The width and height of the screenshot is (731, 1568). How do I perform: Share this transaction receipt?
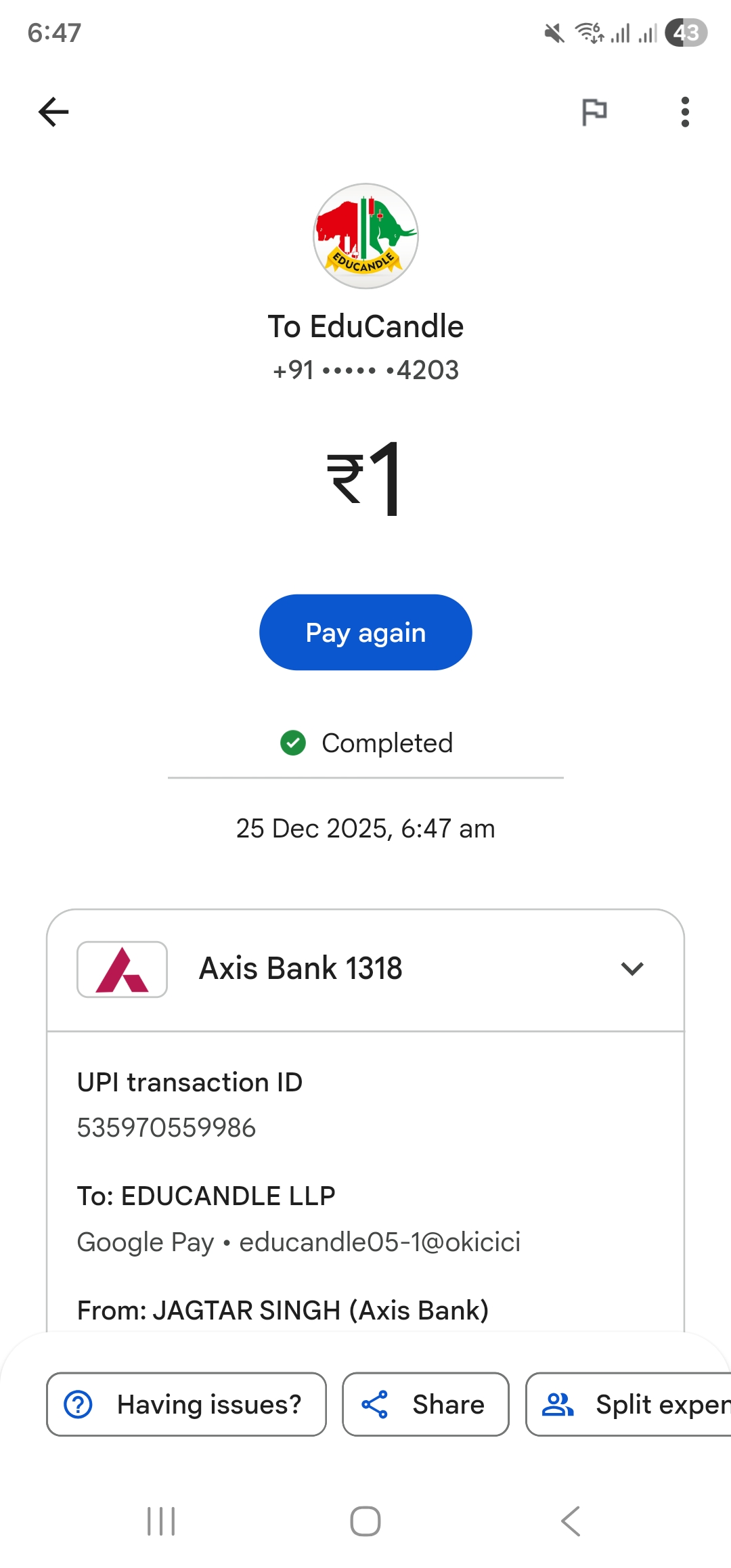coord(425,1404)
